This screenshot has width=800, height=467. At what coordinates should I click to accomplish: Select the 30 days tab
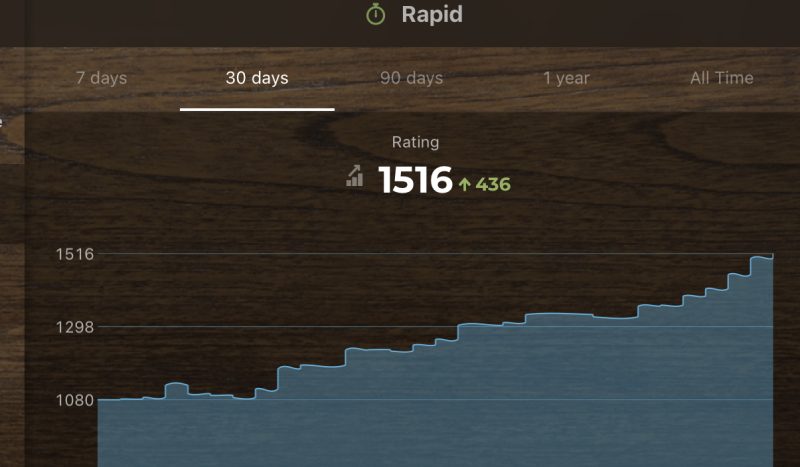pos(257,78)
